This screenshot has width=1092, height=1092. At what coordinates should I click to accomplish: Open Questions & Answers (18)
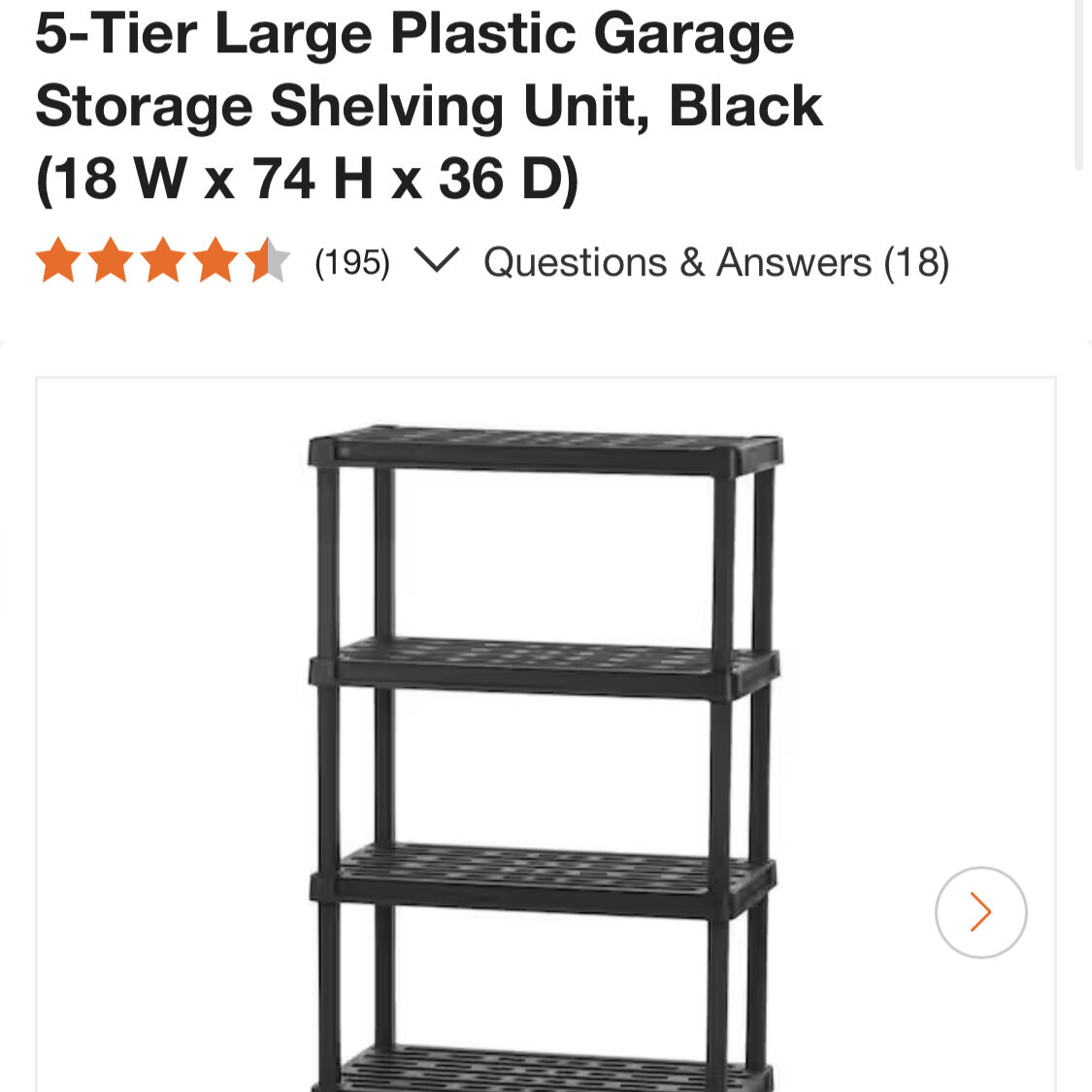[x=716, y=262]
